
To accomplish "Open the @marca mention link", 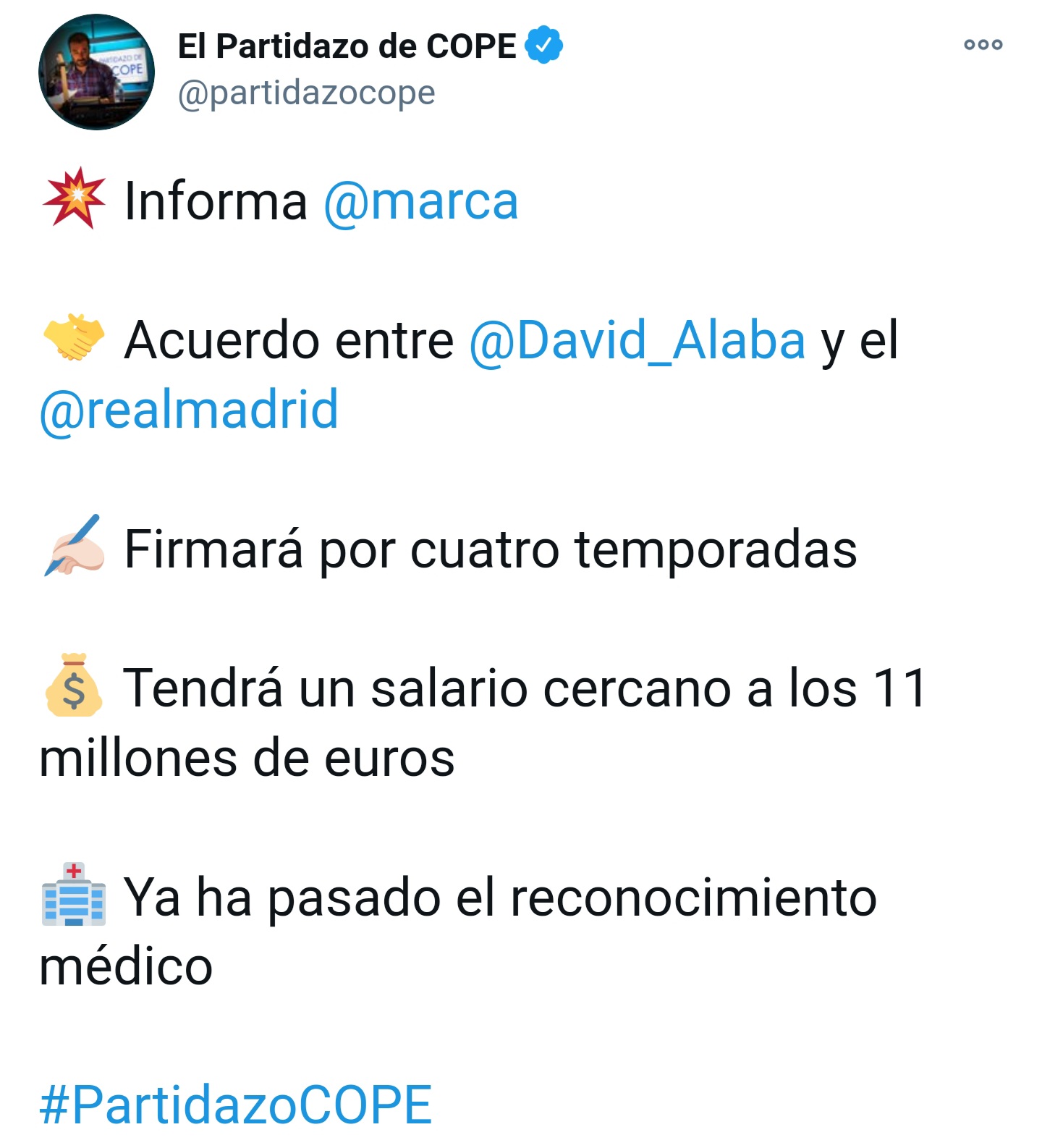I will [x=420, y=201].
